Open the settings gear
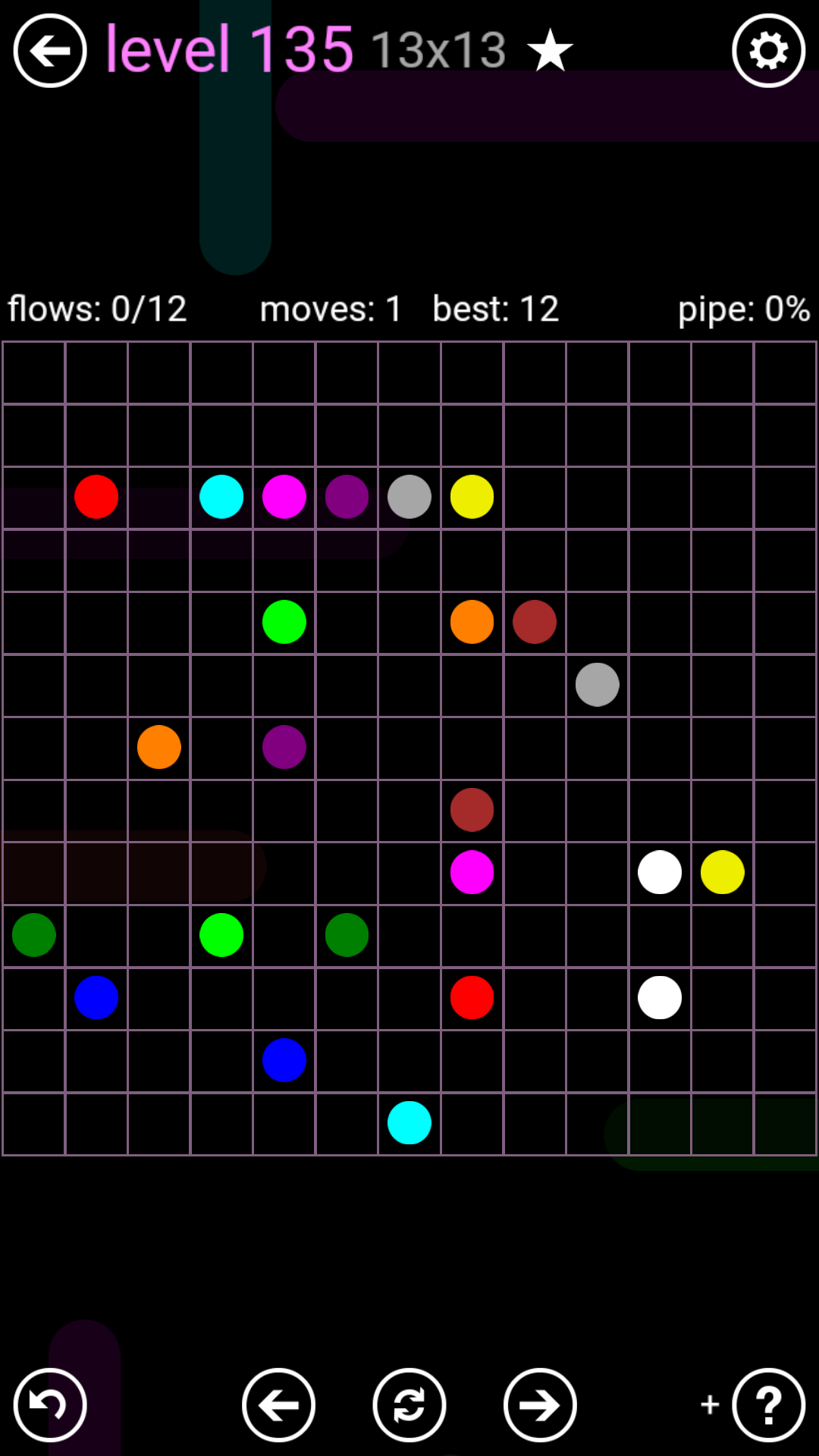This screenshot has height=1456, width=819. tap(768, 51)
